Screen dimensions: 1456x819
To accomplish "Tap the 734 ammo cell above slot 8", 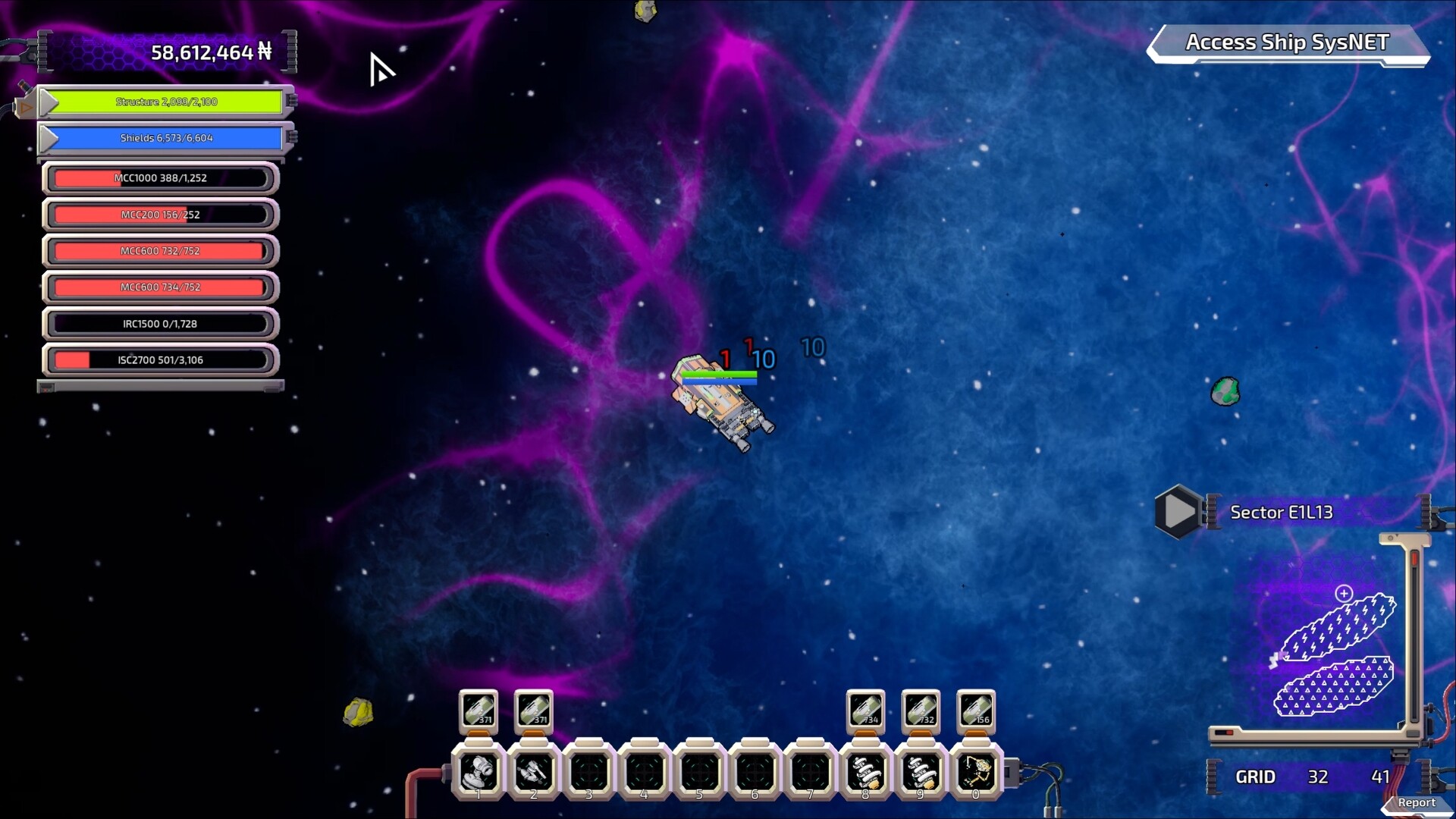I will click(865, 711).
